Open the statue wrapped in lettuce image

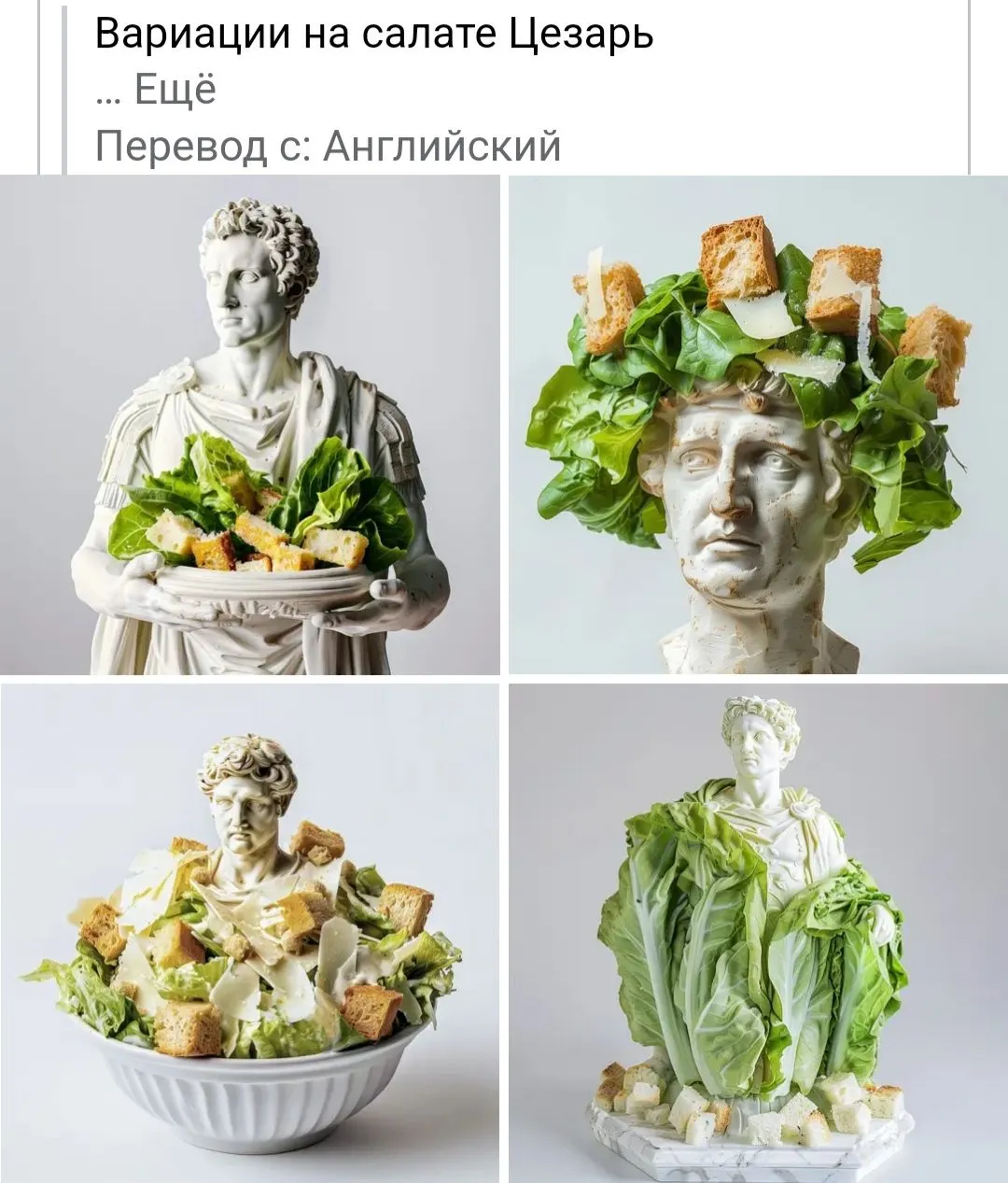(x=758, y=932)
